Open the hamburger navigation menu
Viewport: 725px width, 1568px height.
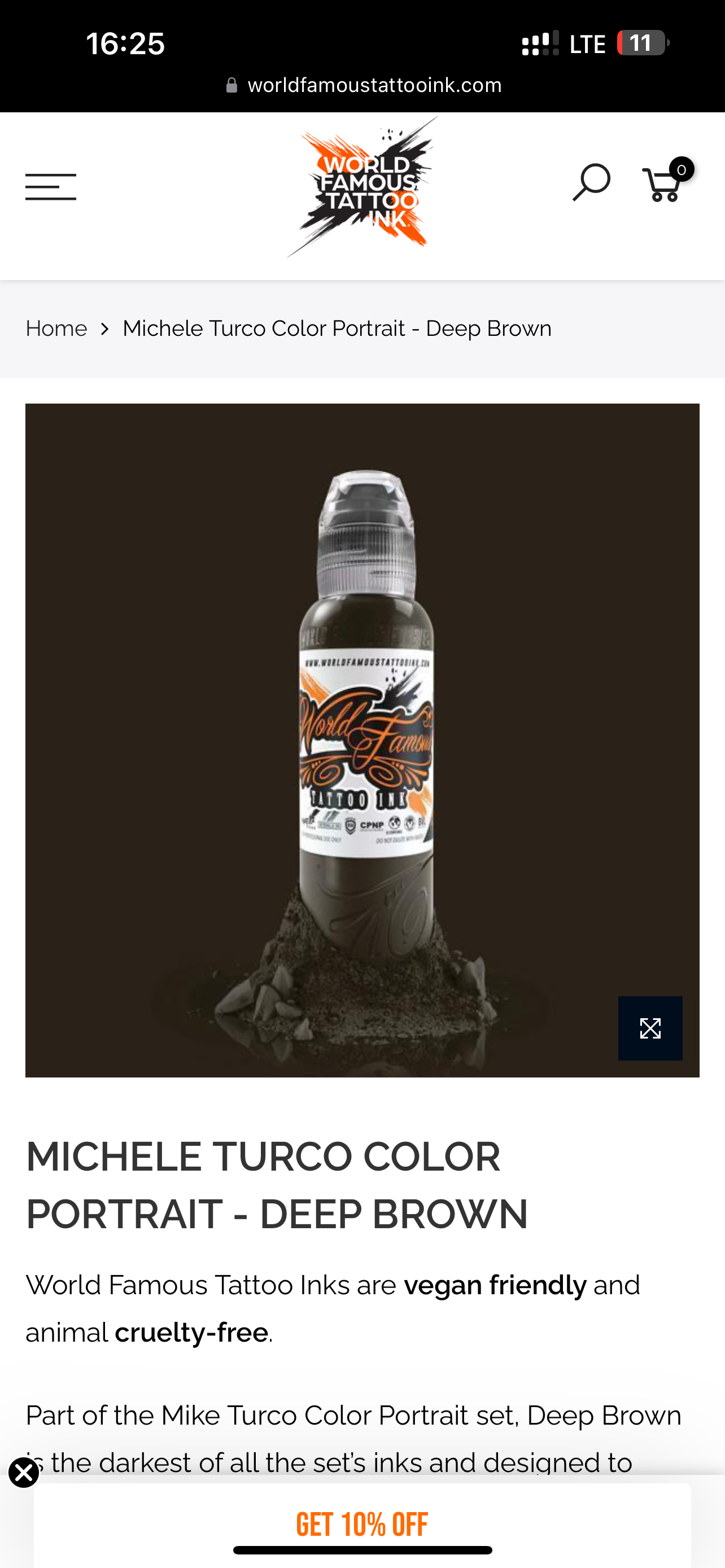coord(50,186)
